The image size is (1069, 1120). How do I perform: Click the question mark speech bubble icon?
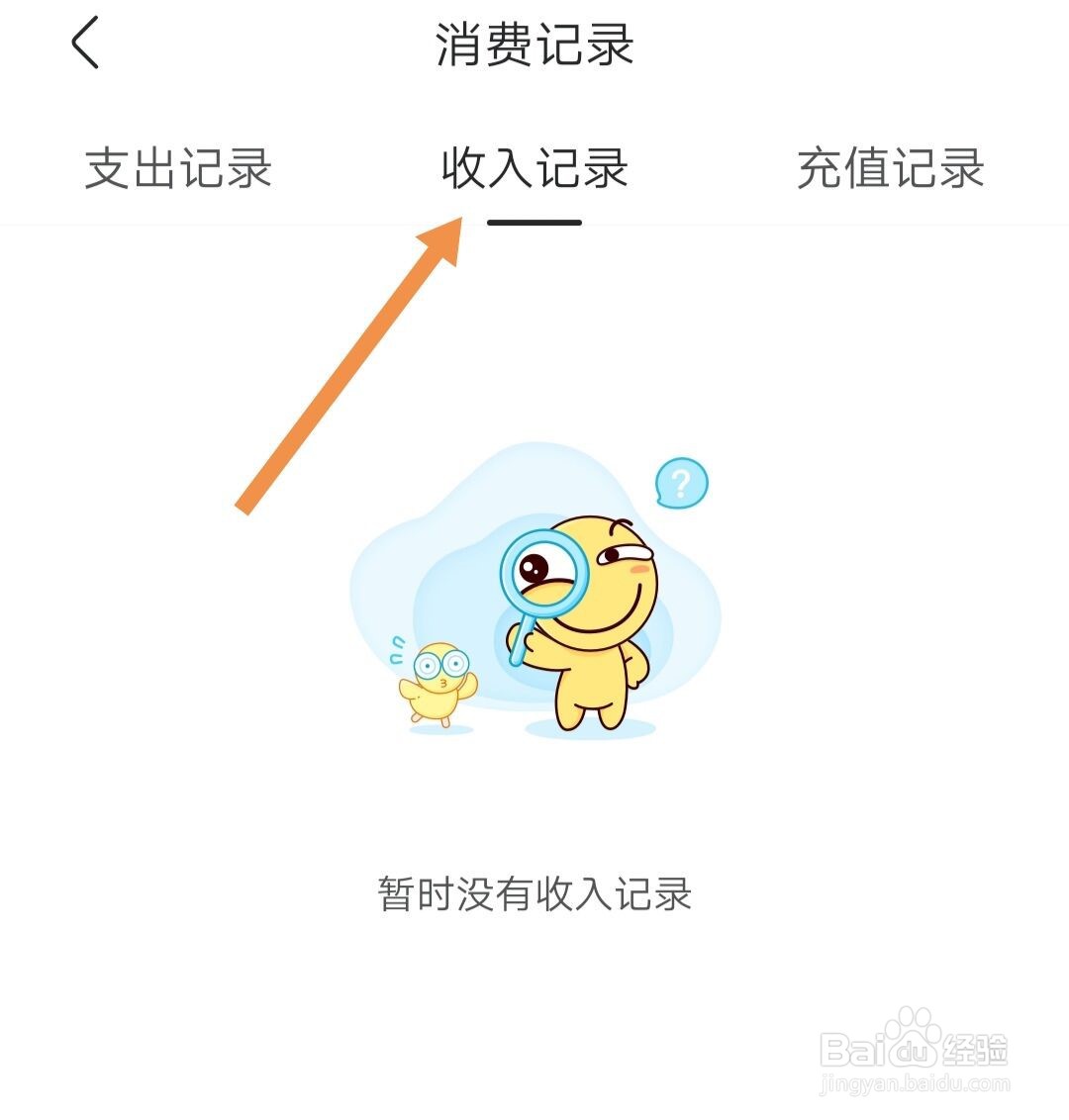point(682,485)
